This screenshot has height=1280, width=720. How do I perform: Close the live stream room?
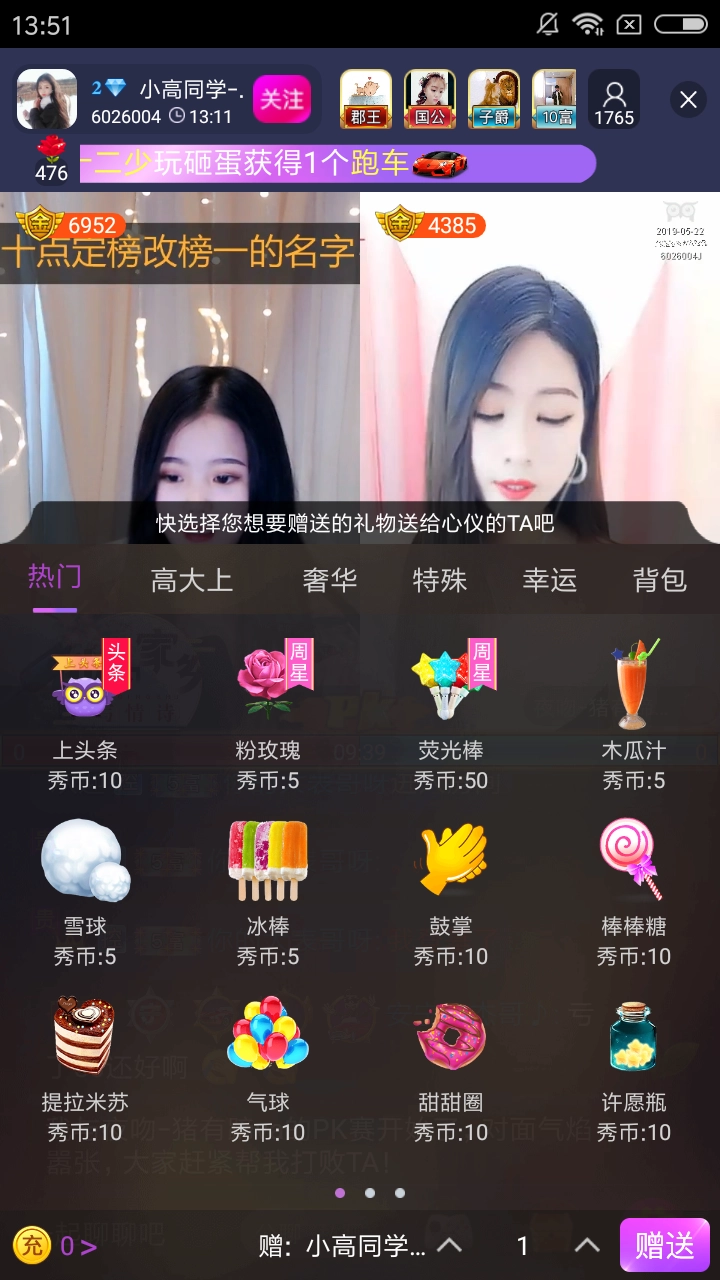(688, 100)
